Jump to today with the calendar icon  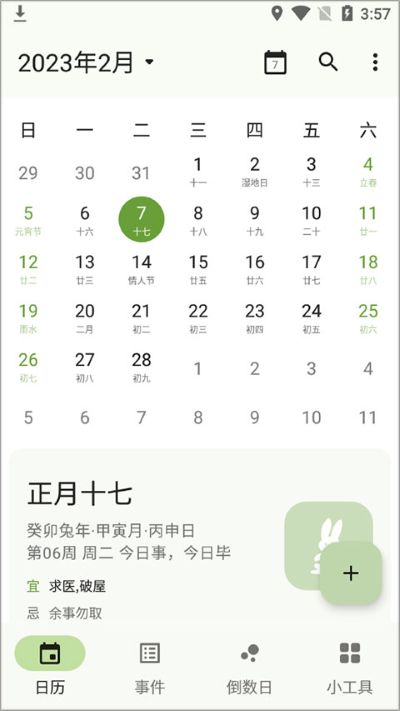click(x=275, y=62)
